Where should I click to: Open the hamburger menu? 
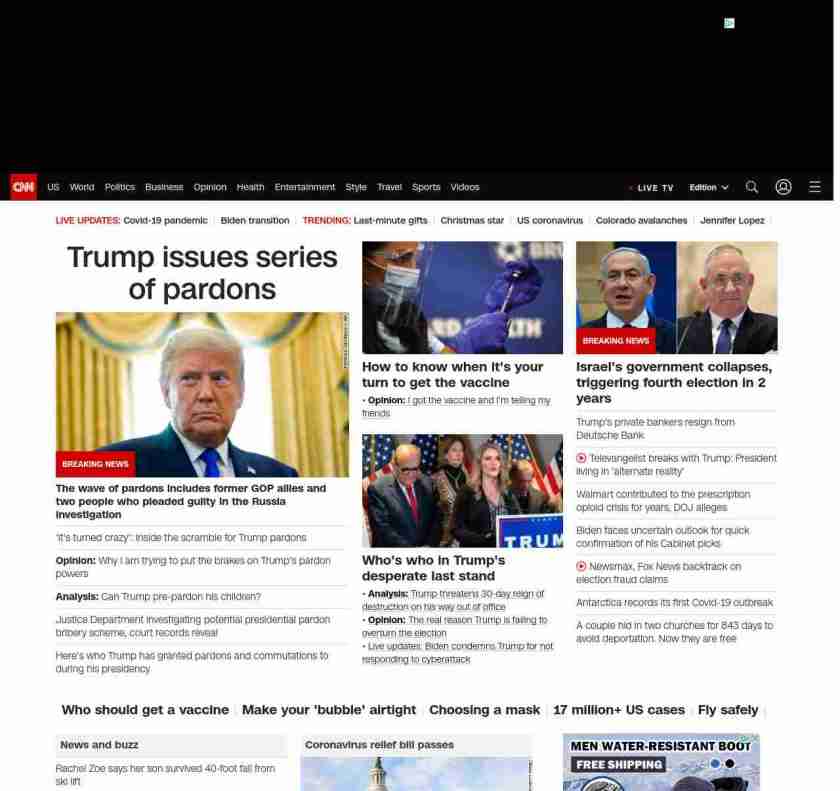[x=815, y=187]
